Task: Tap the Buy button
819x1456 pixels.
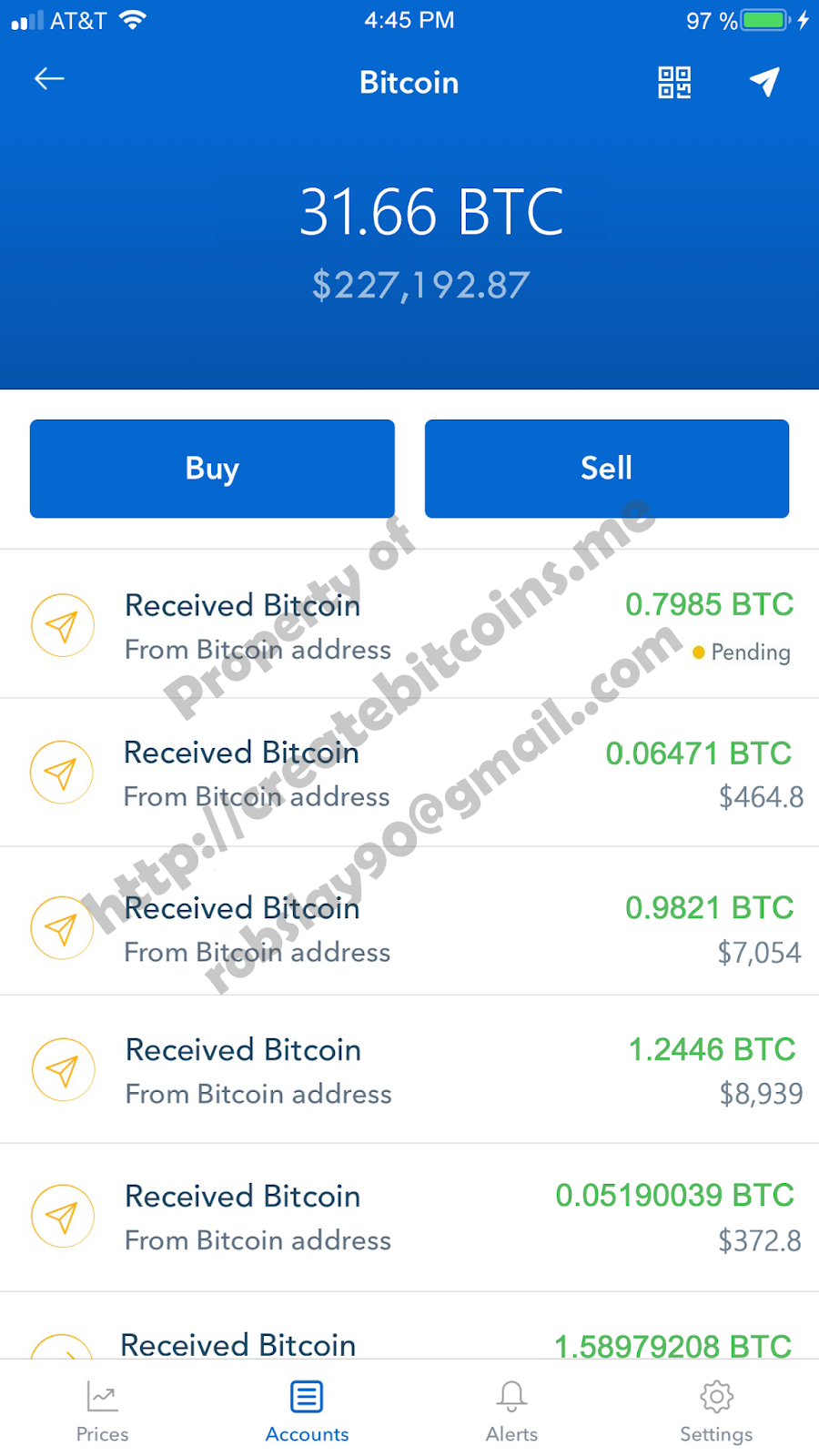Action: tap(212, 469)
